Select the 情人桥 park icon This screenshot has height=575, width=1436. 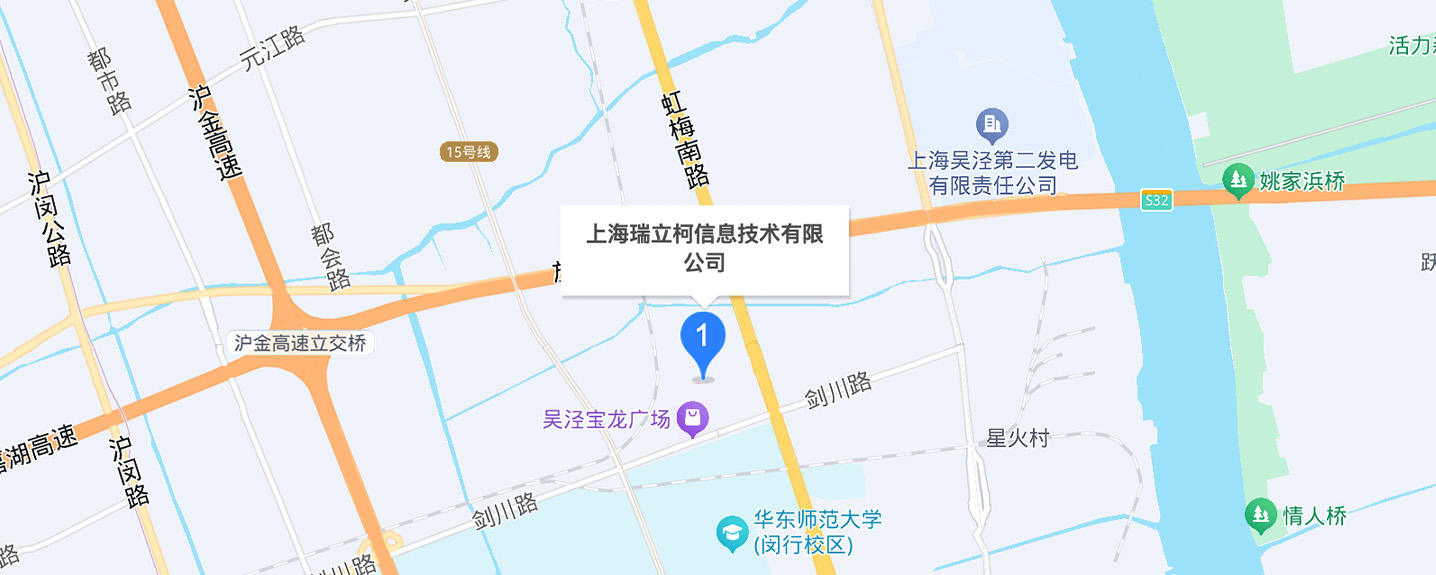(1261, 516)
